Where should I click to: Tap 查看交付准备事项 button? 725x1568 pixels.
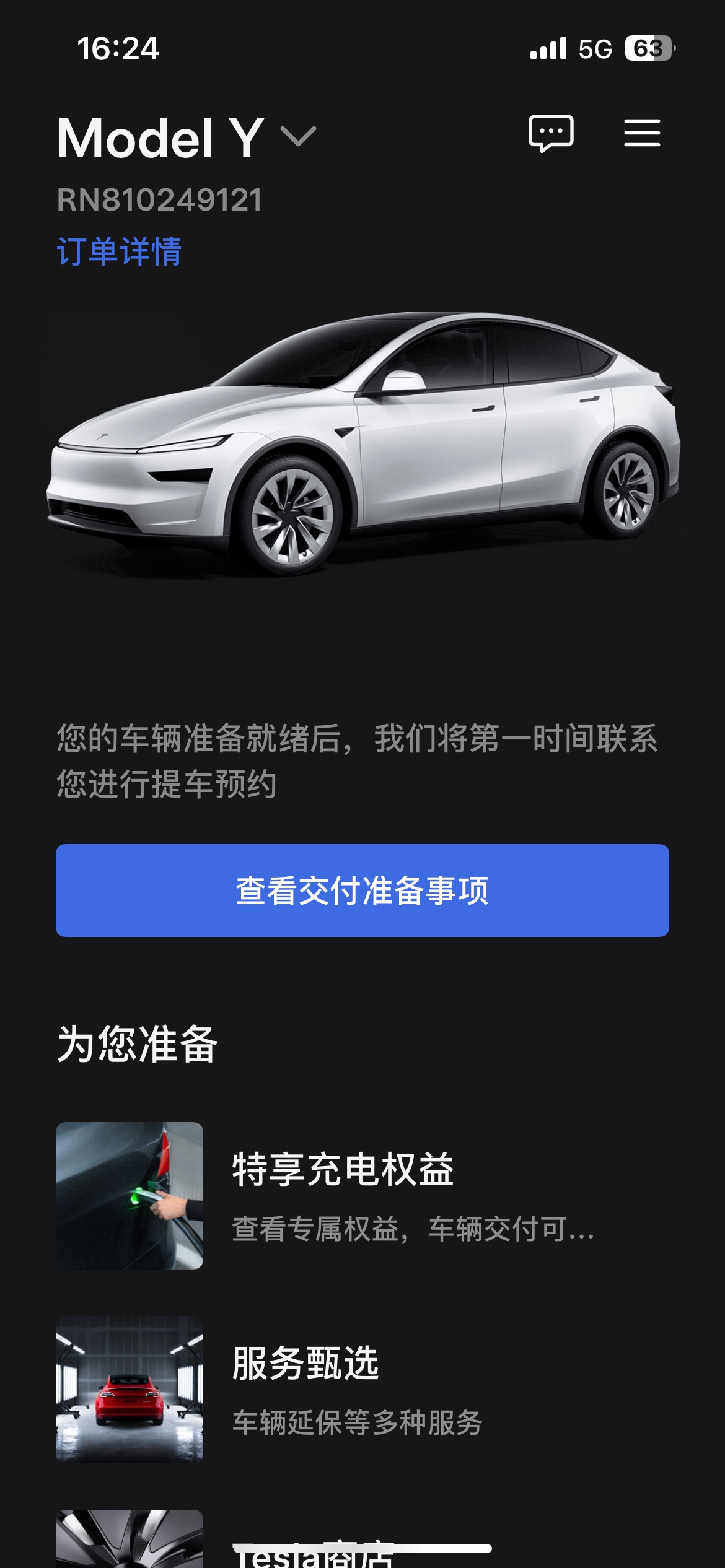[362, 891]
